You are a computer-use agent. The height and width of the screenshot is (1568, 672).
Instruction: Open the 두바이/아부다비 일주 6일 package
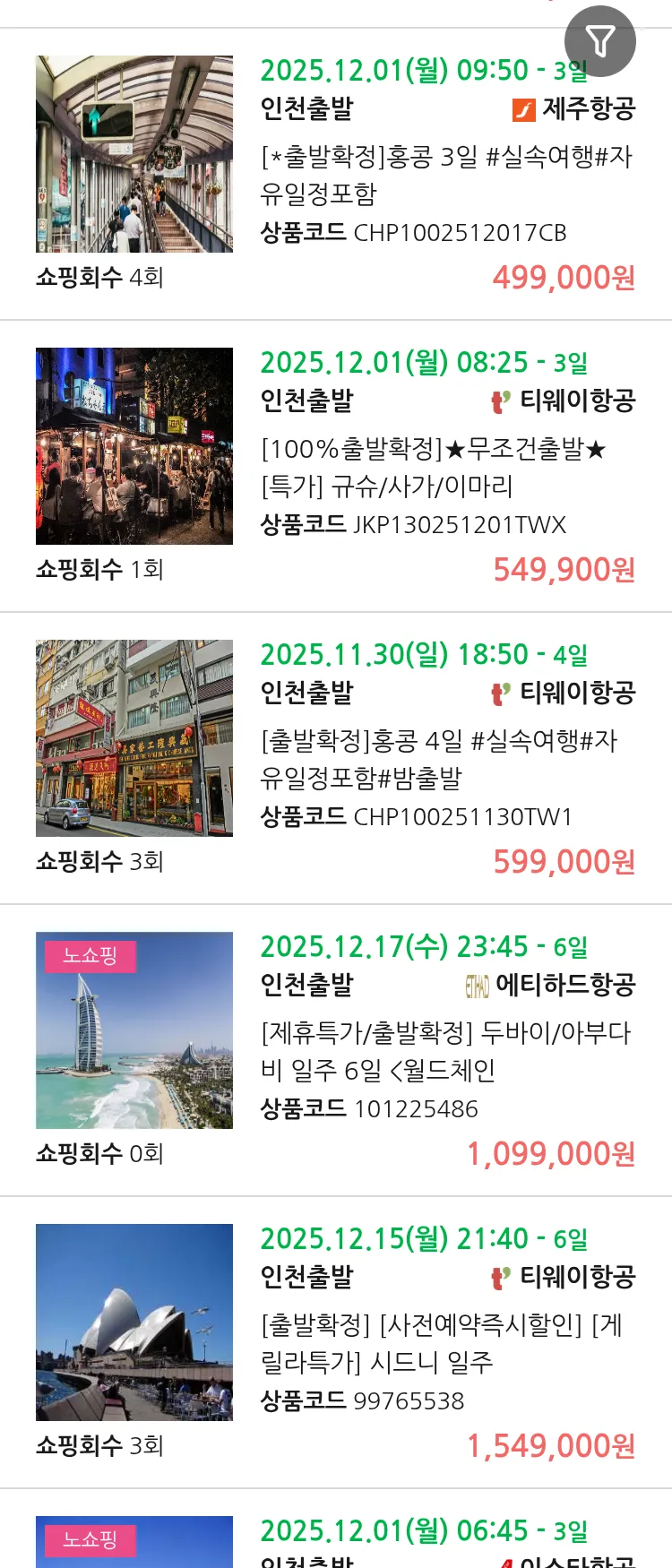click(446, 1051)
